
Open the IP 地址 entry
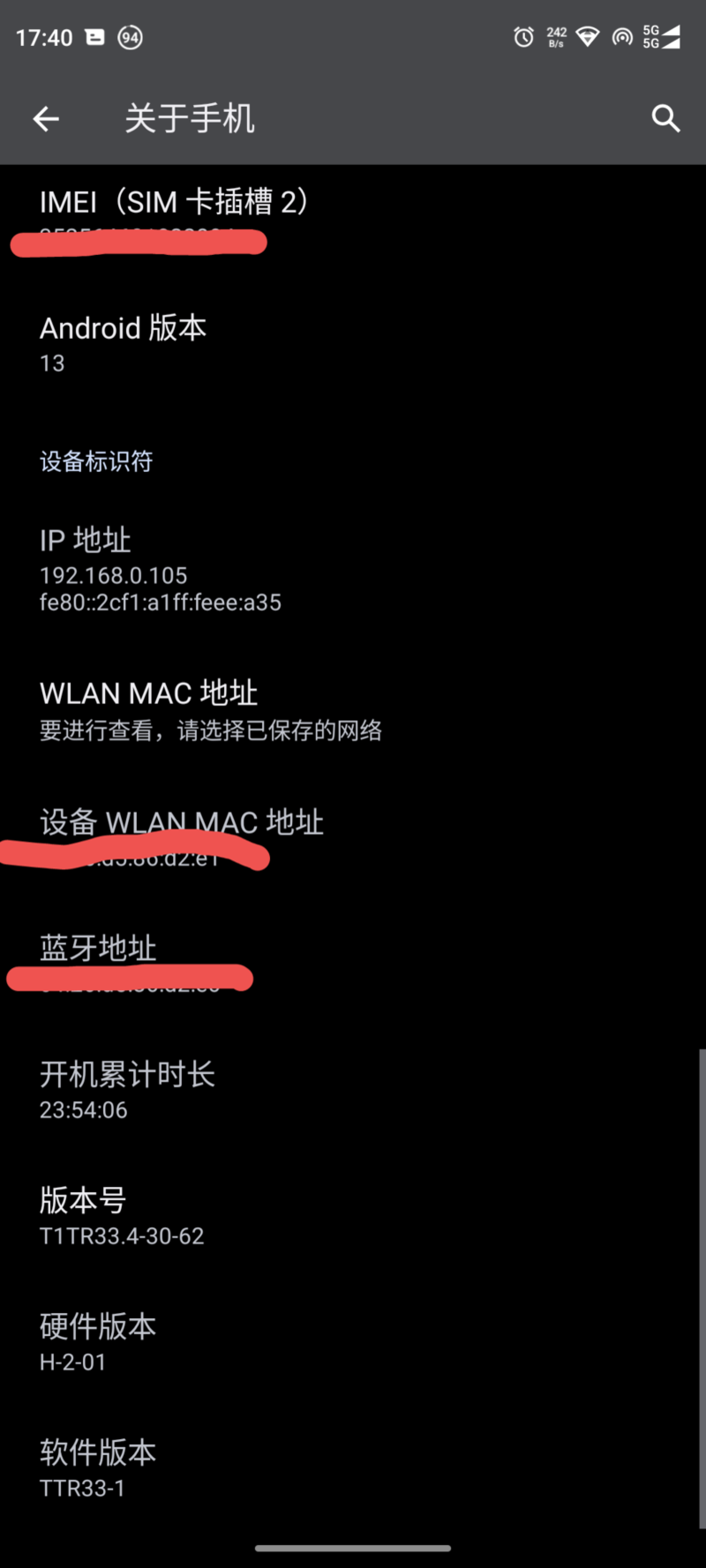click(353, 569)
